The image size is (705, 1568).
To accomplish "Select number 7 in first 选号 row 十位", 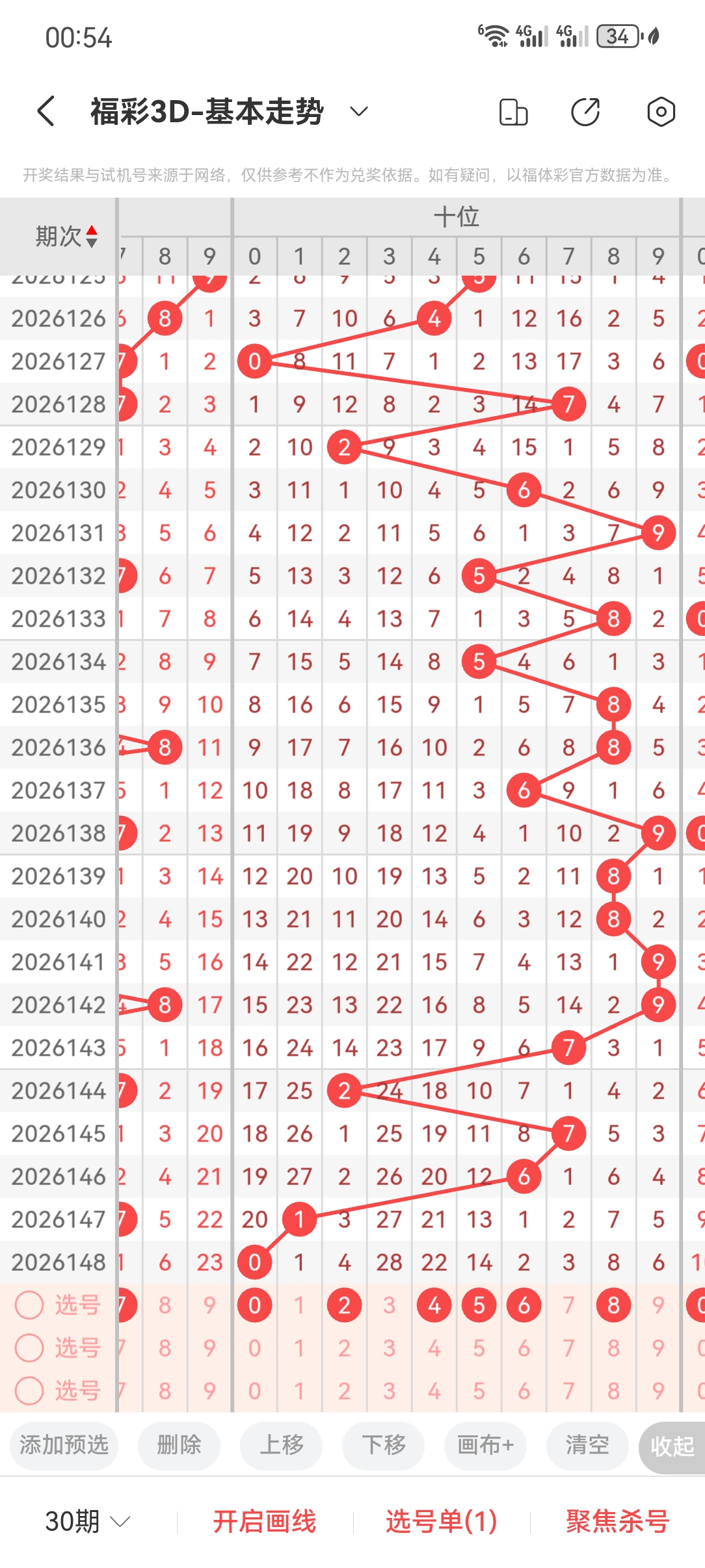I will 569,1305.
